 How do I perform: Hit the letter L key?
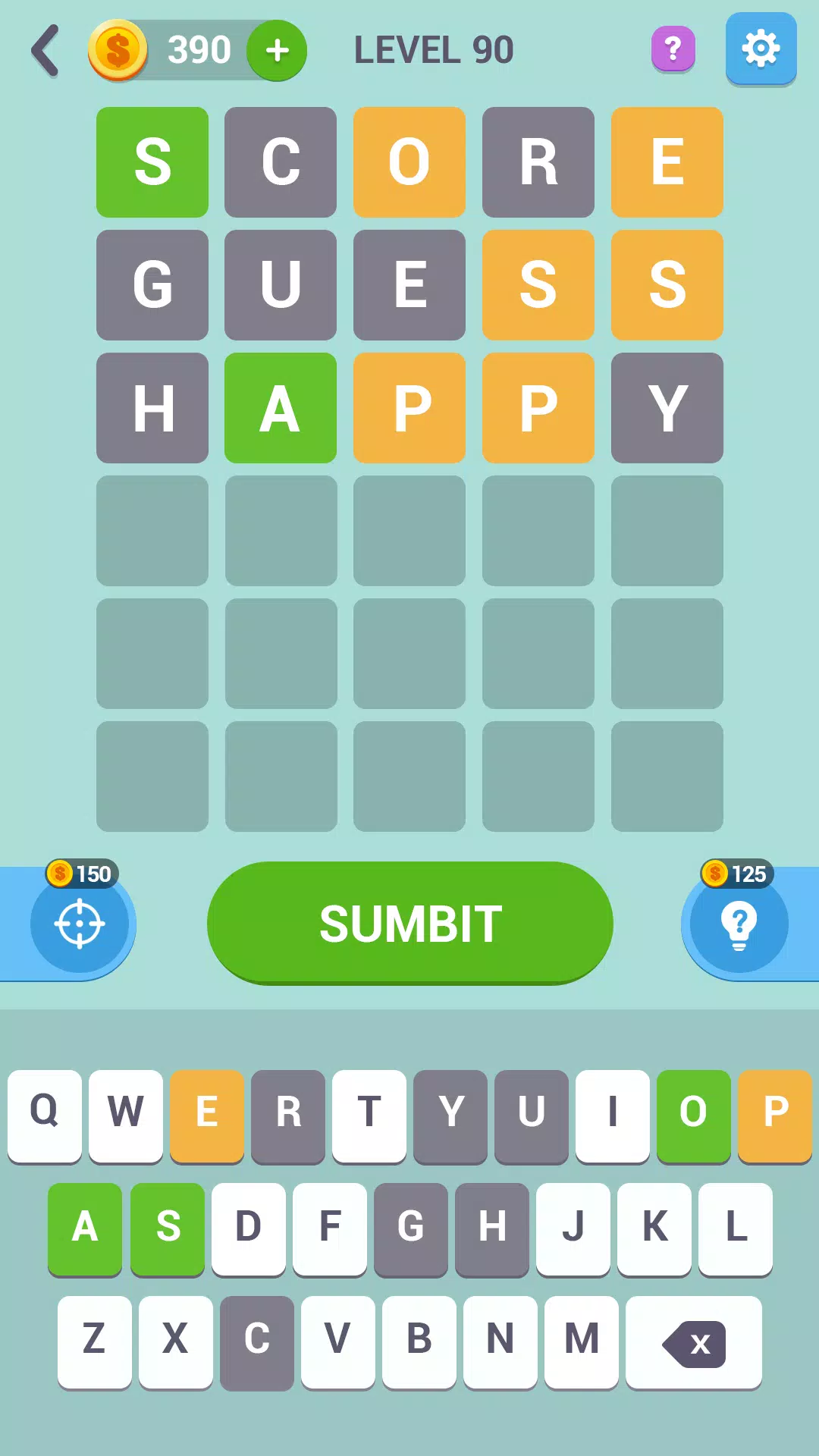(735, 1228)
